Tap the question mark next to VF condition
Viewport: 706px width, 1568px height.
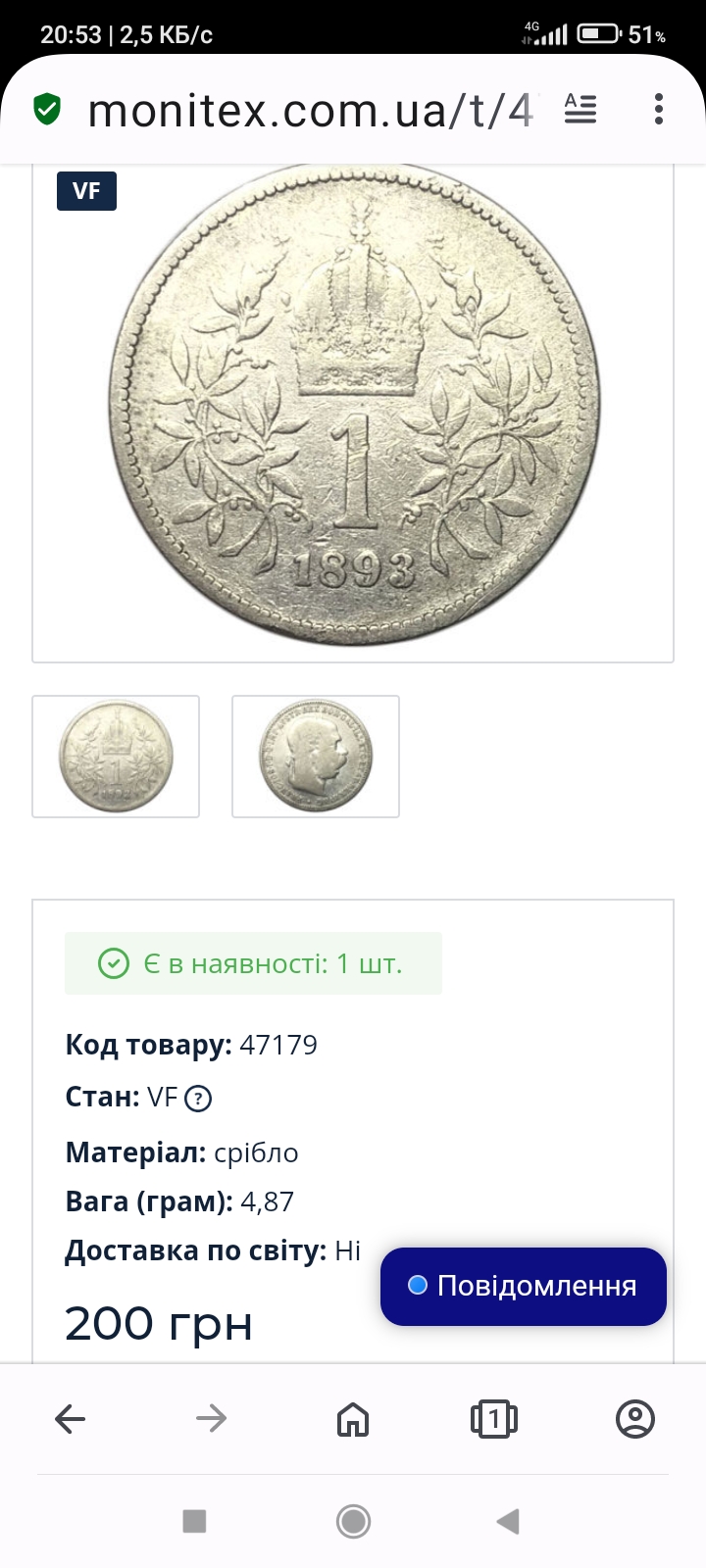point(198,1099)
